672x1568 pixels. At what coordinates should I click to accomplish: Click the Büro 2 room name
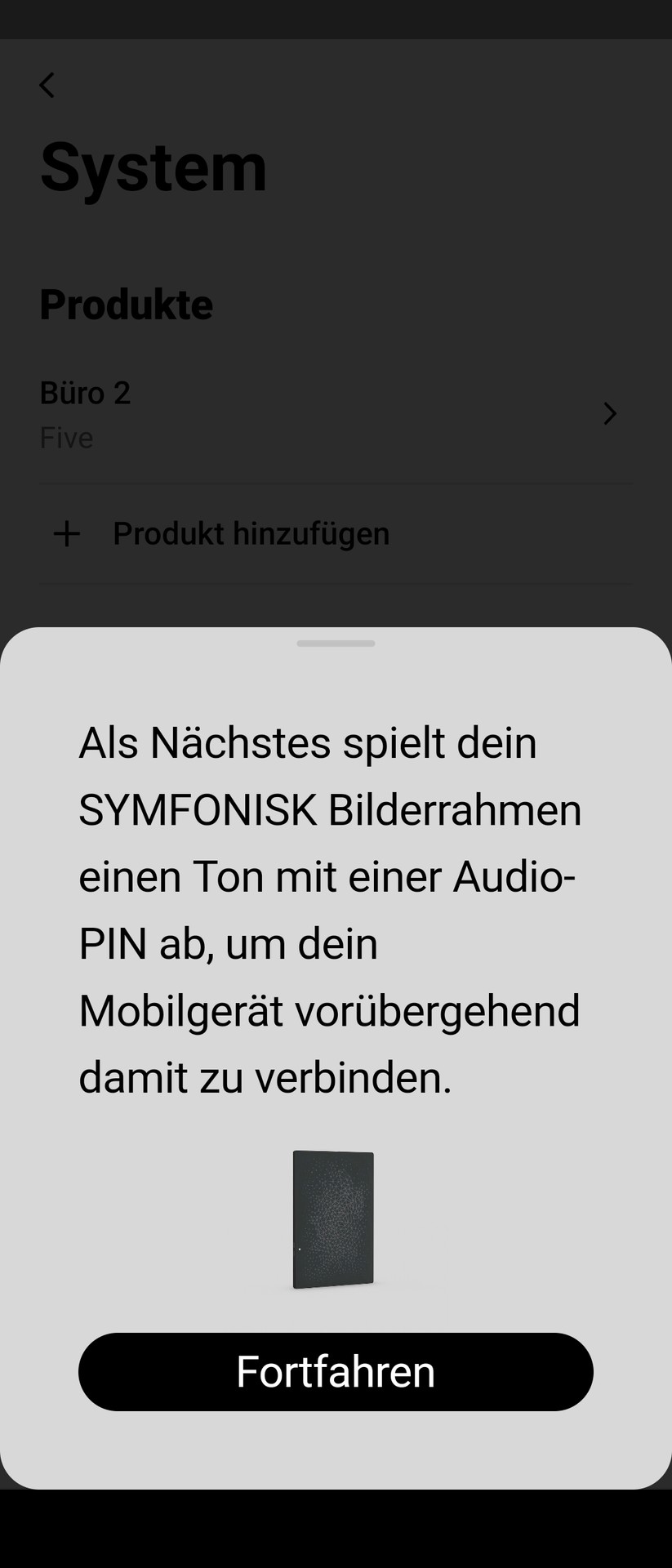pyautogui.click(x=85, y=393)
